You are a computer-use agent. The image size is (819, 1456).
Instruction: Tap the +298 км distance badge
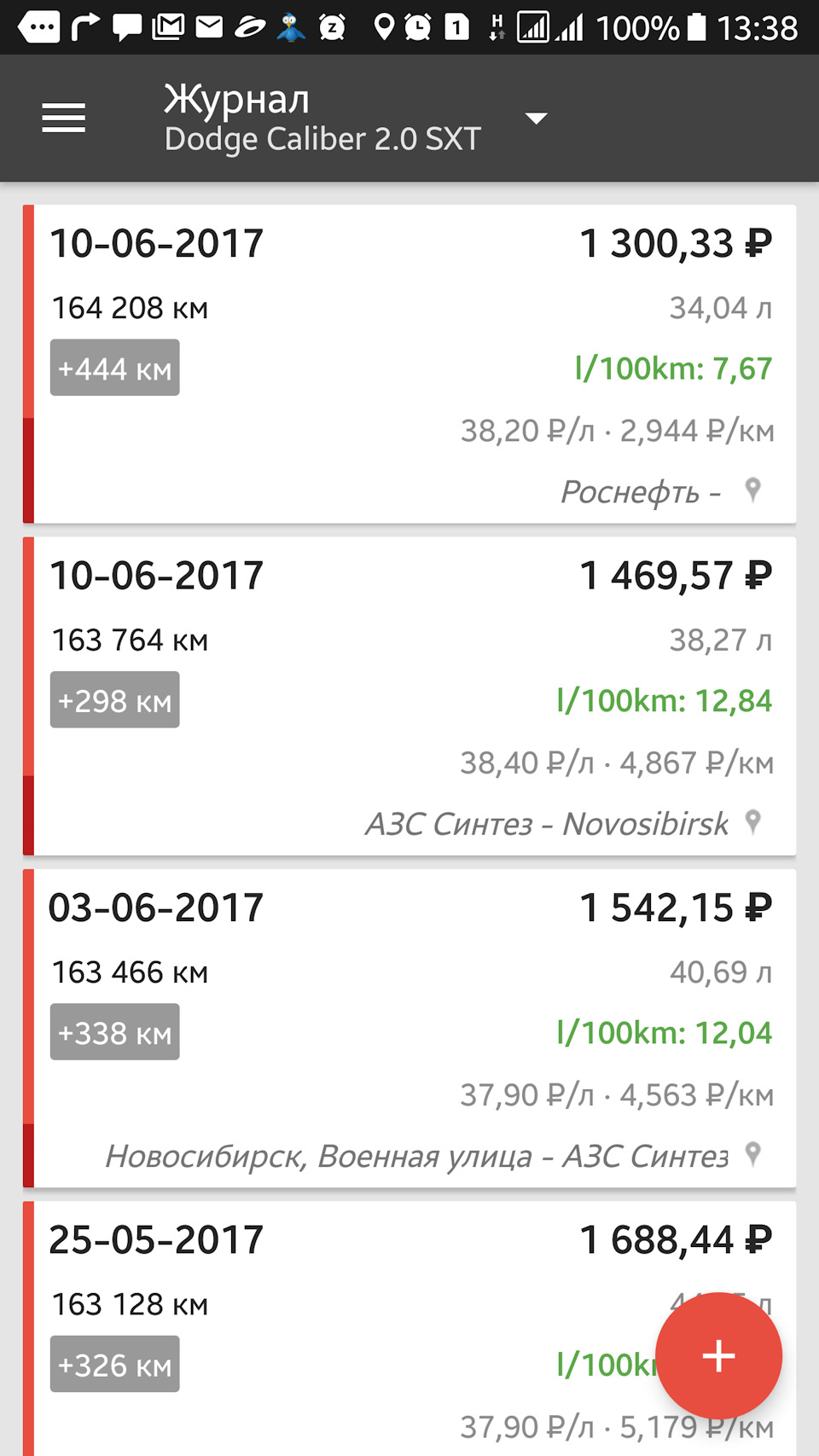coord(114,699)
